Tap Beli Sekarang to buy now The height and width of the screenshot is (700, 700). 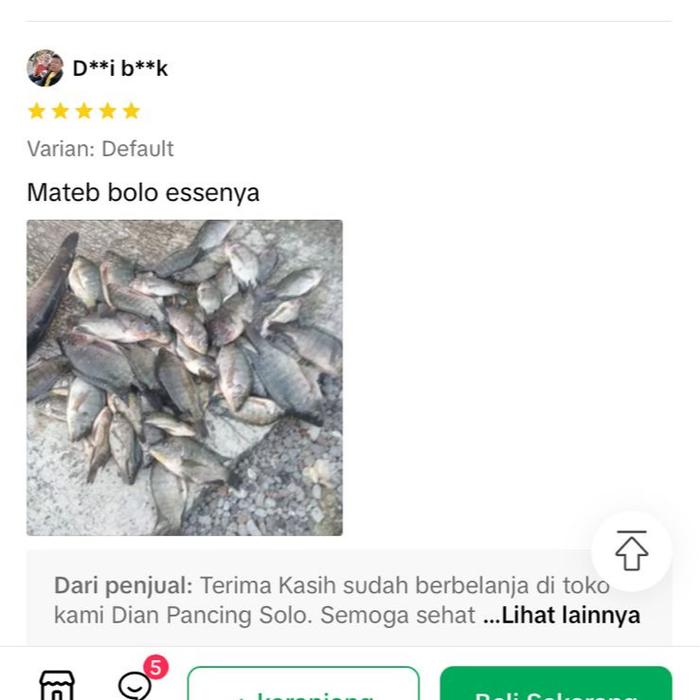click(x=555, y=685)
